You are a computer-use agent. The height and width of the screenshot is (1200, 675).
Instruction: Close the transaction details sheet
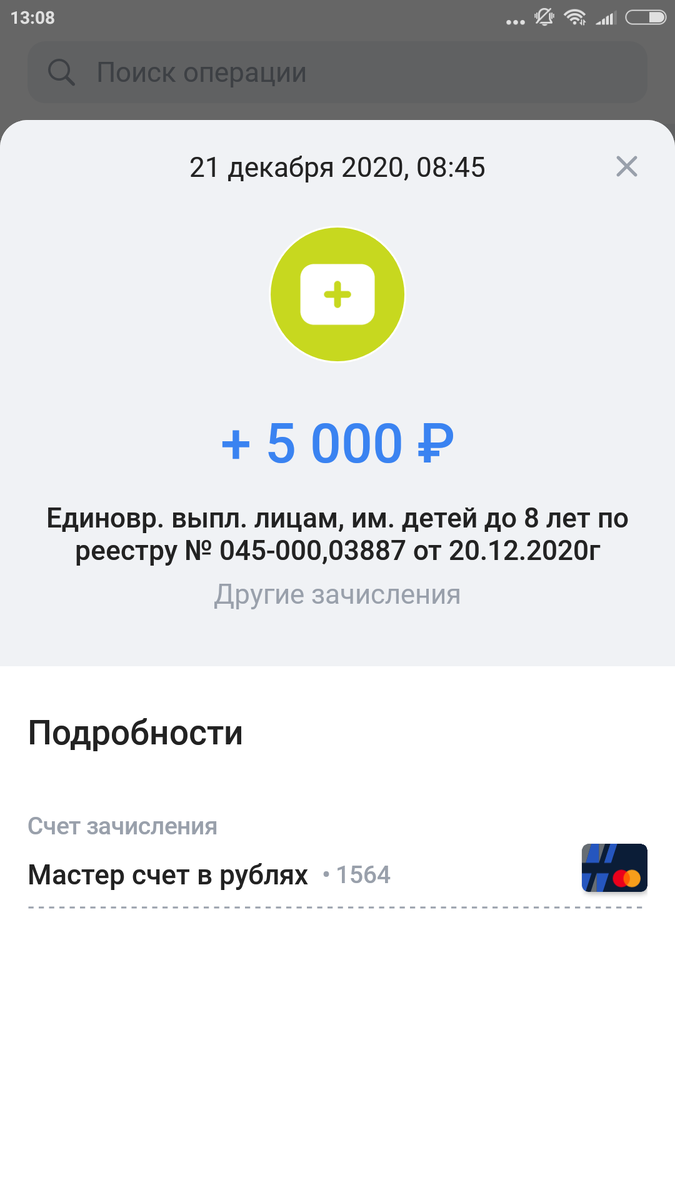click(626, 167)
